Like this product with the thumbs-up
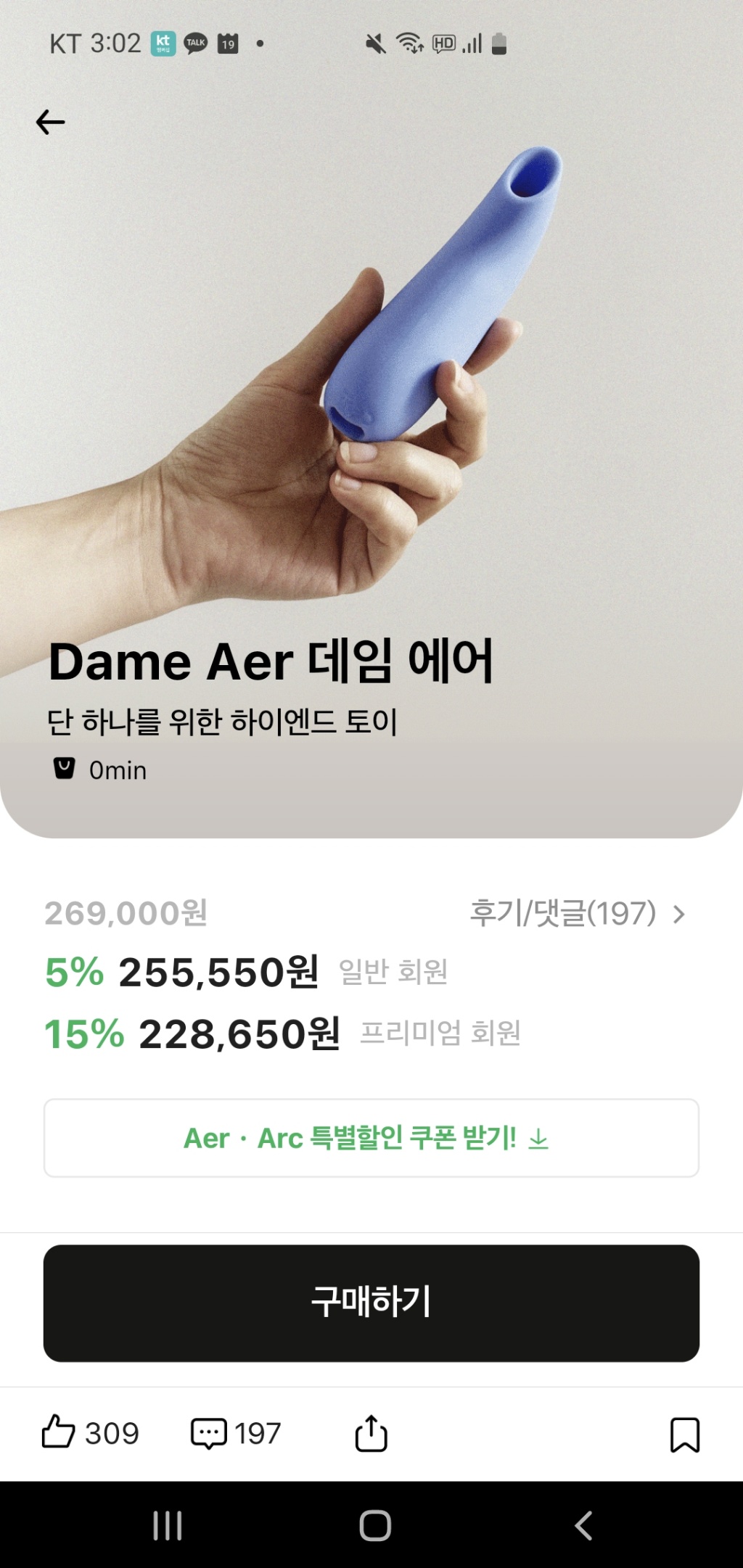 59,1432
